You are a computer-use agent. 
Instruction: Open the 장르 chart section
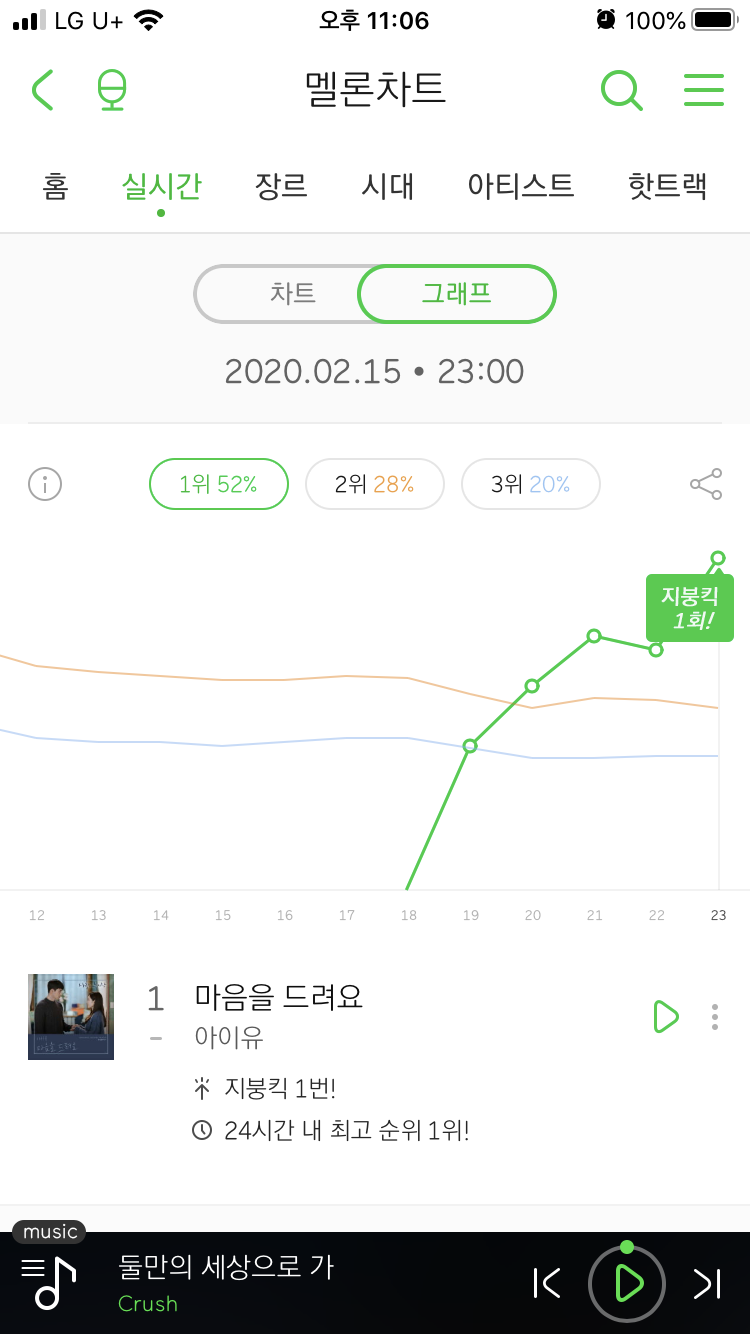pos(281,185)
